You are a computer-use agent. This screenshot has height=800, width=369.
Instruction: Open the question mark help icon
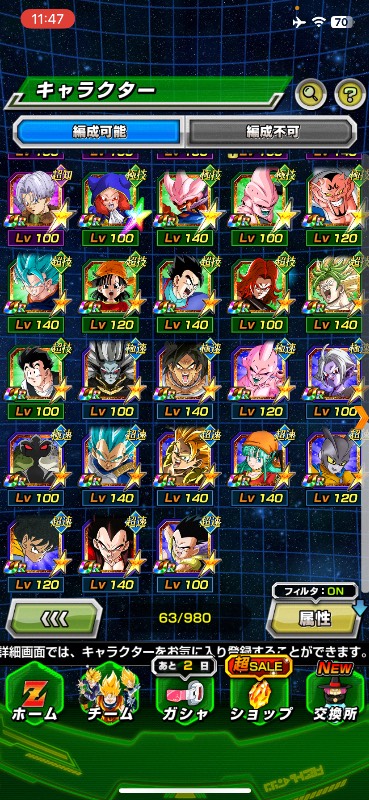pos(351,93)
